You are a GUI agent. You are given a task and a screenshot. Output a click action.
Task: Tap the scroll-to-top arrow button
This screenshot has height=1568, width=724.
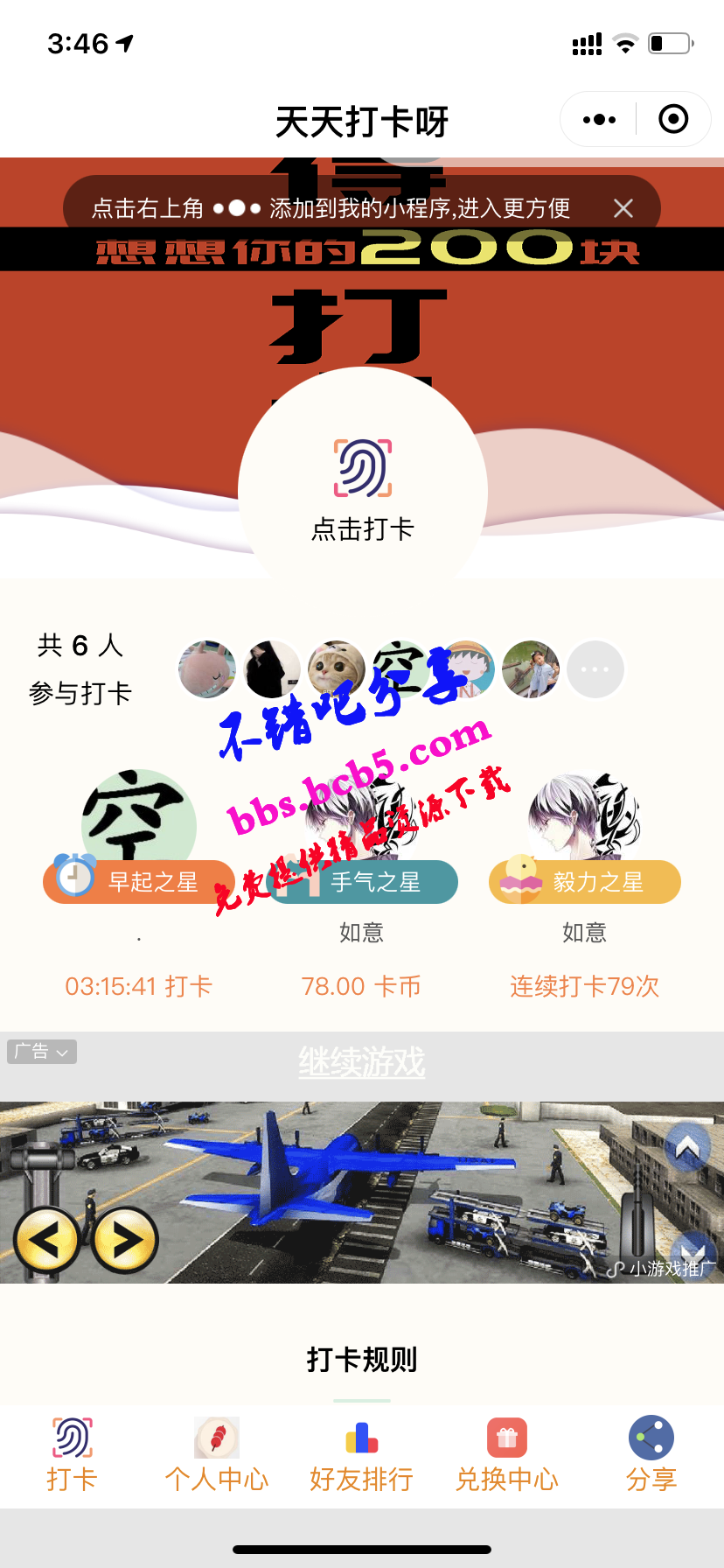click(687, 1146)
